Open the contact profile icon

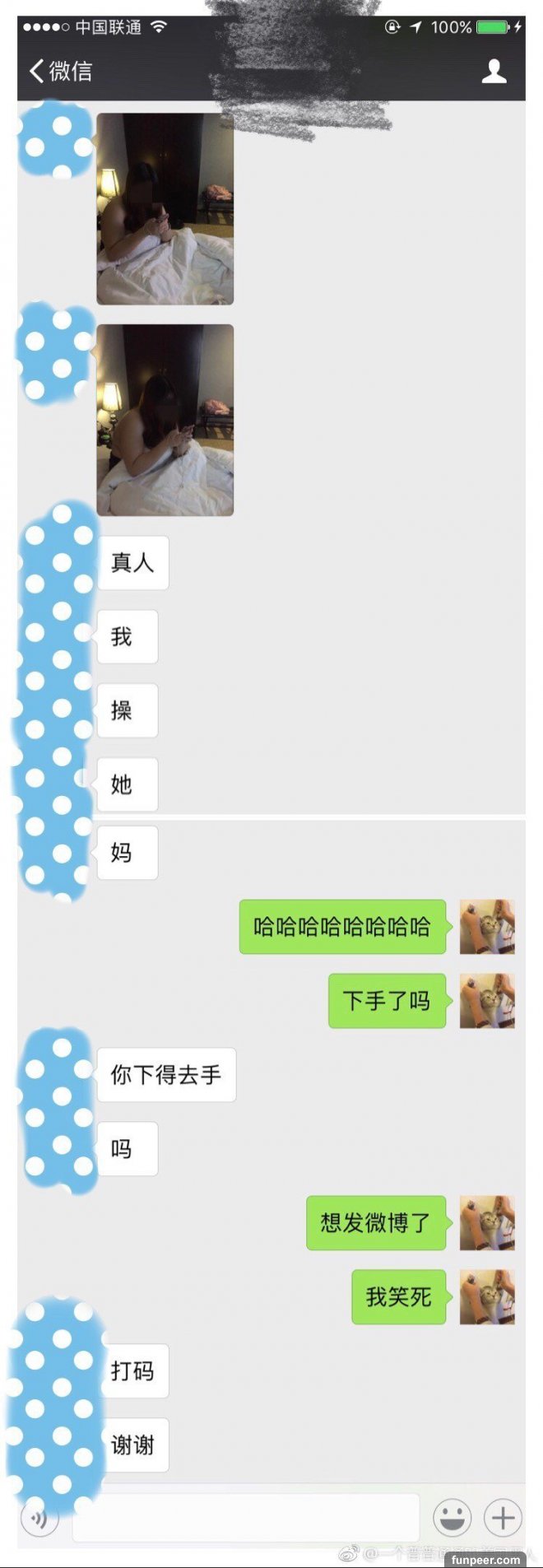(x=494, y=72)
